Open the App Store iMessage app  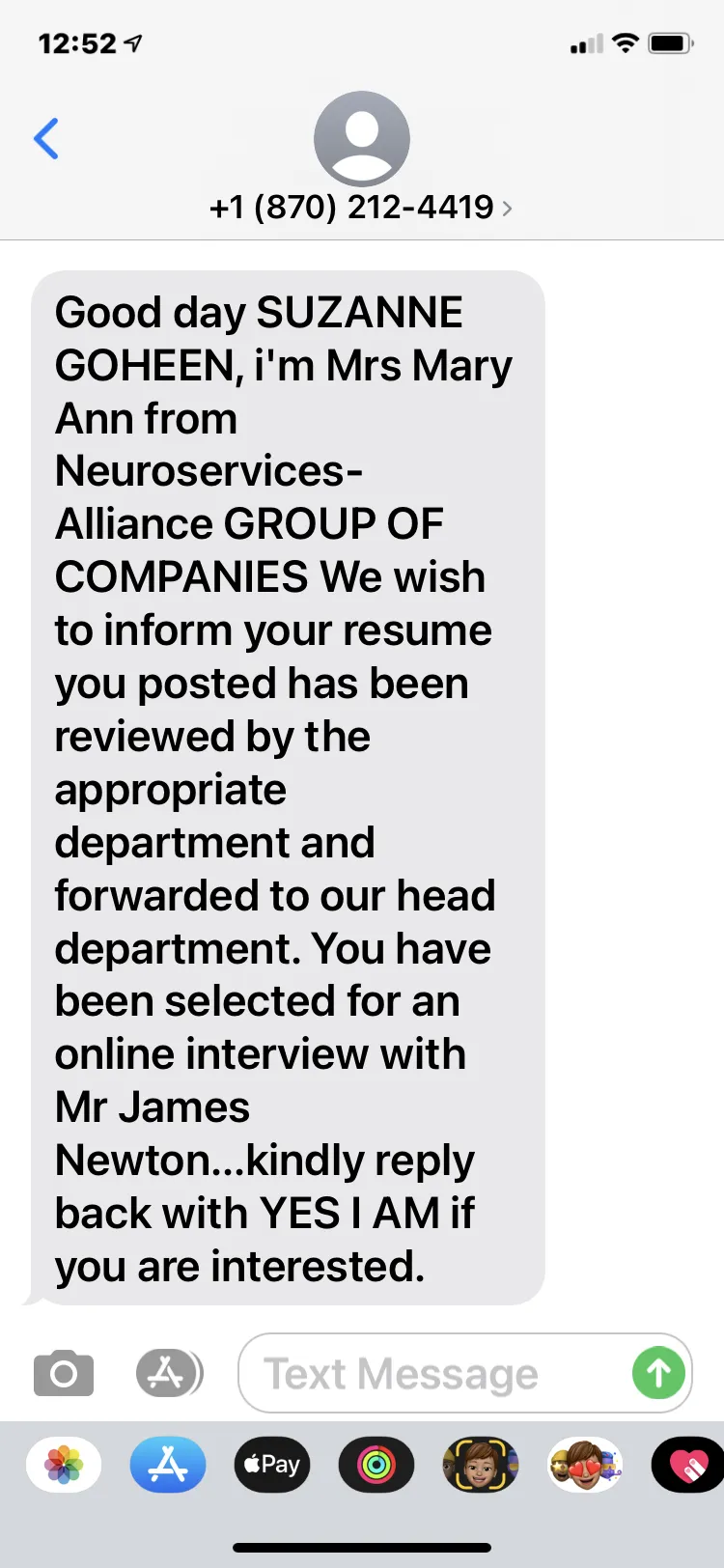pos(168,1465)
